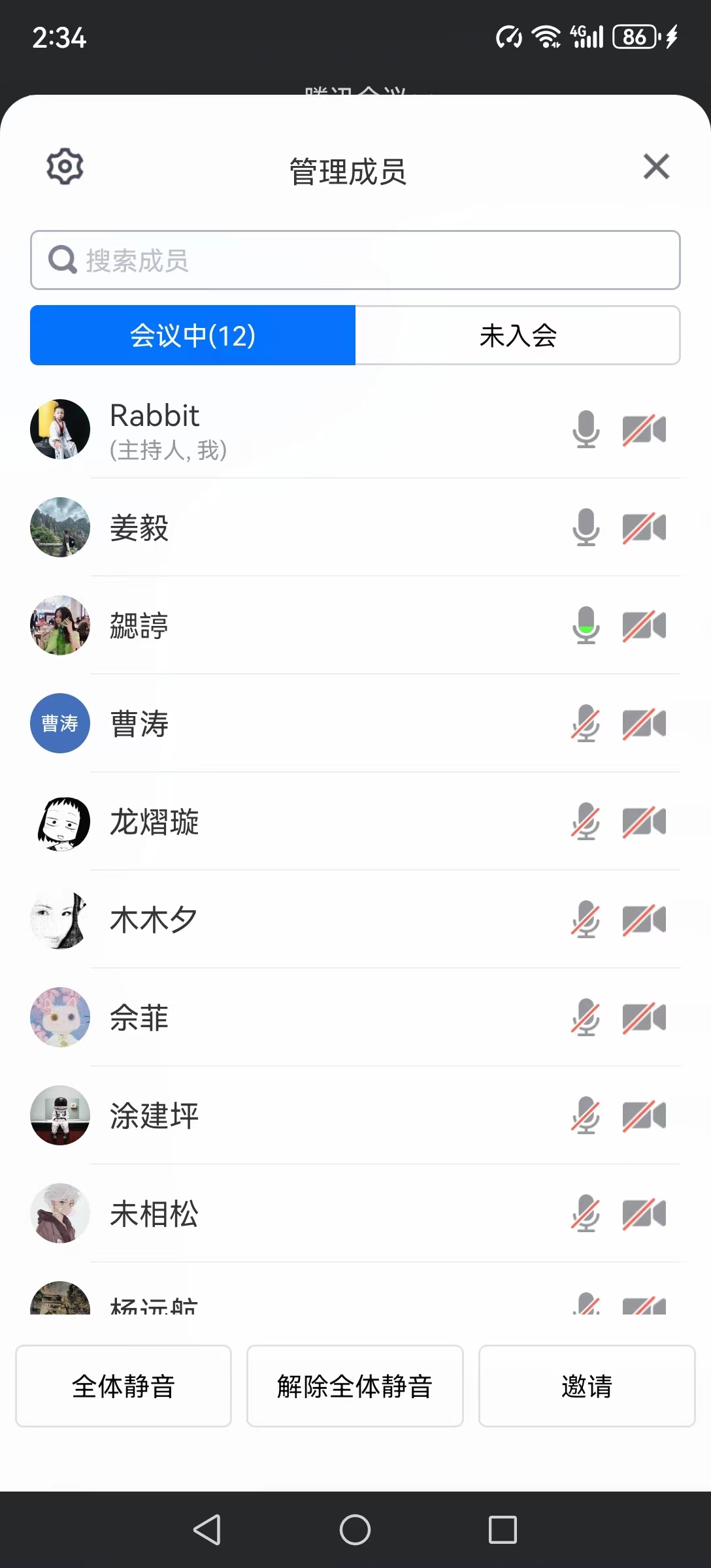This screenshot has width=711, height=1568.
Task: Switch to the 未入会 tab
Action: [518, 335]
